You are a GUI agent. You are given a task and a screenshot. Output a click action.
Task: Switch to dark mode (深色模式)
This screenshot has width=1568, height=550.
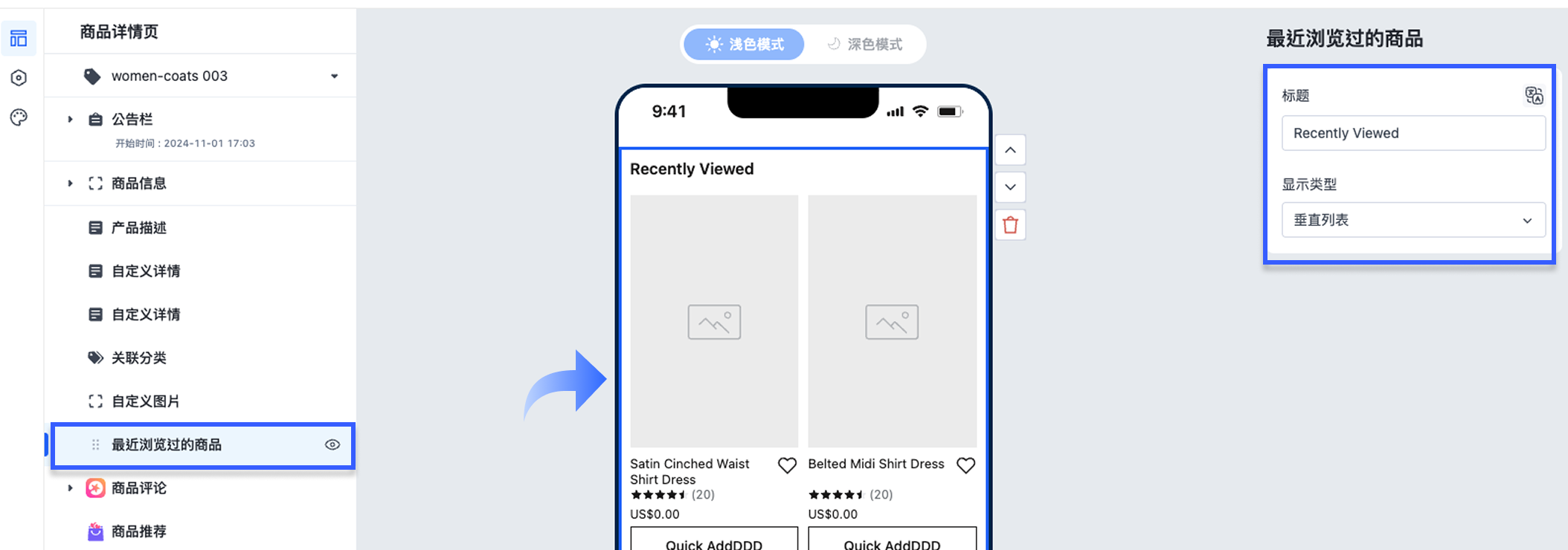[x=865, y=45]
